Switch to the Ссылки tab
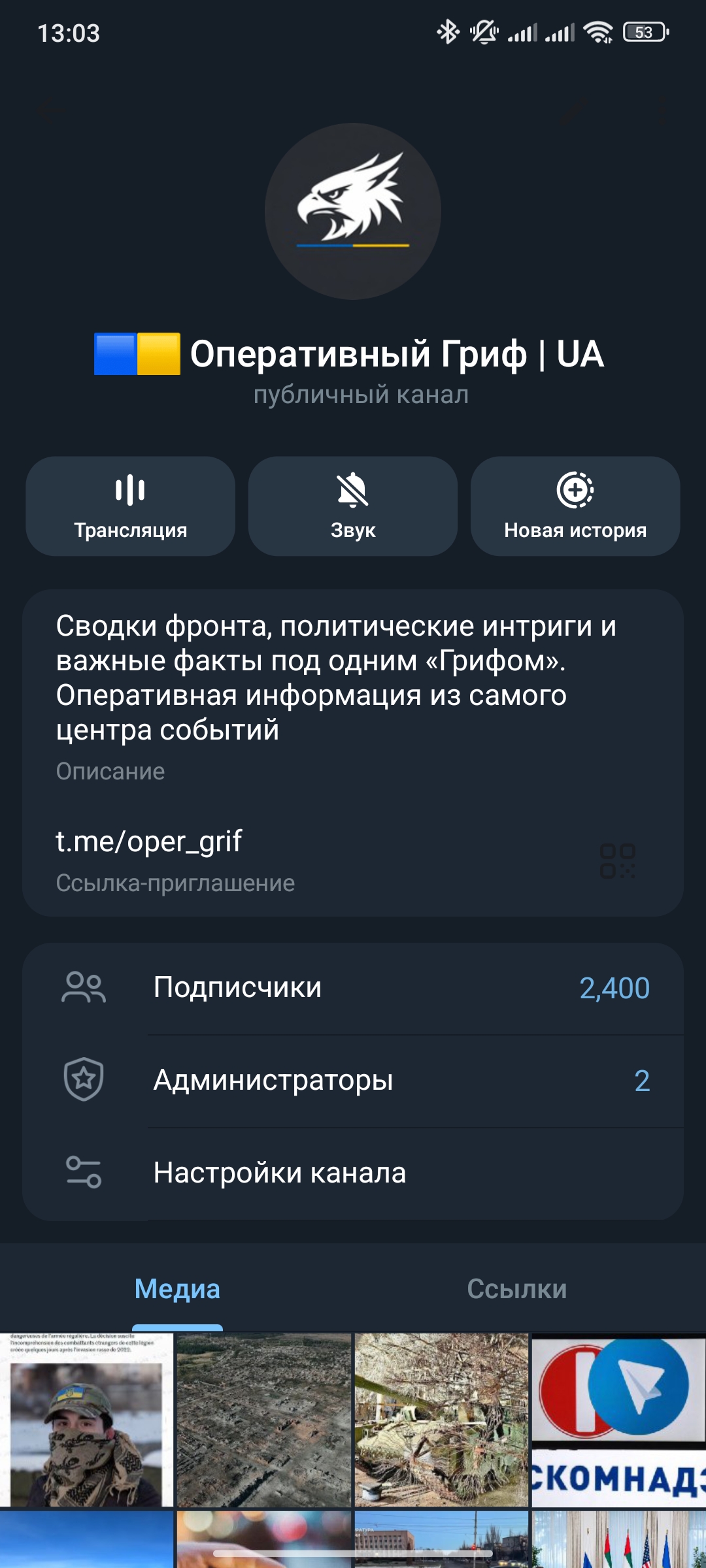The height and width of the screenshot is (1568, 706). [x=516, y=1288]
